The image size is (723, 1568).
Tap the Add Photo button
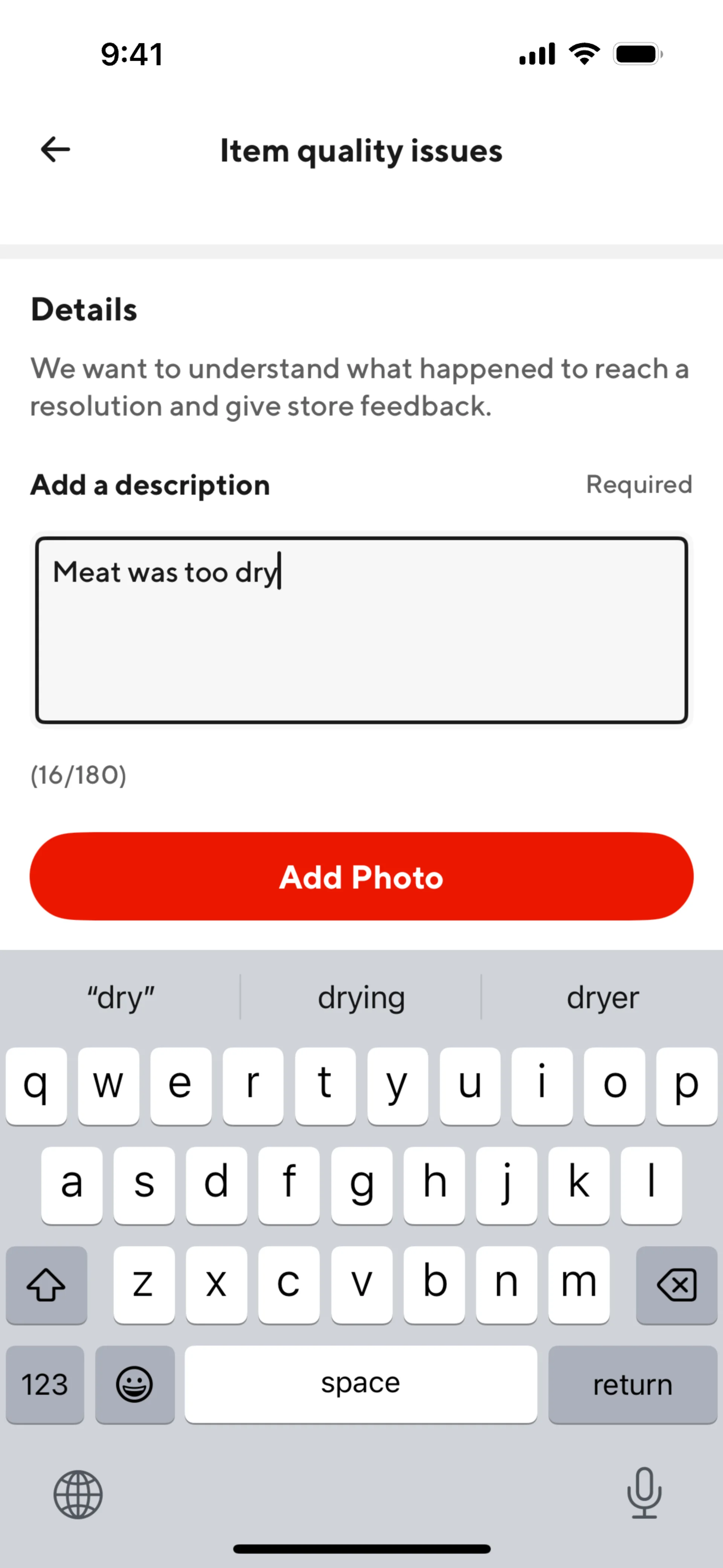pyautogui.click(x=361, y=877)
